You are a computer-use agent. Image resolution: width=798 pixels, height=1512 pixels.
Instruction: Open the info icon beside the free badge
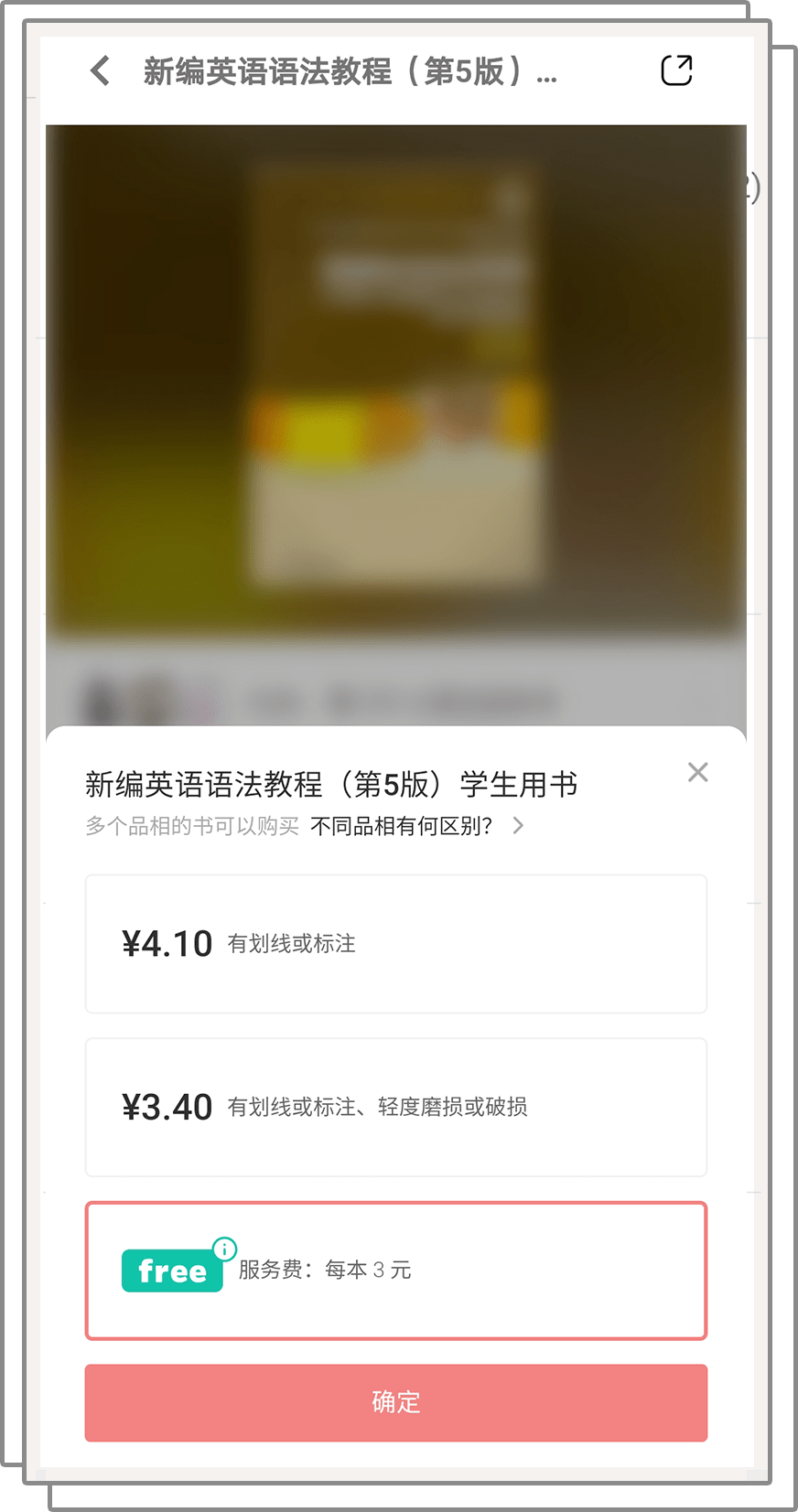pyautogui.click(x=224, y=1249)
